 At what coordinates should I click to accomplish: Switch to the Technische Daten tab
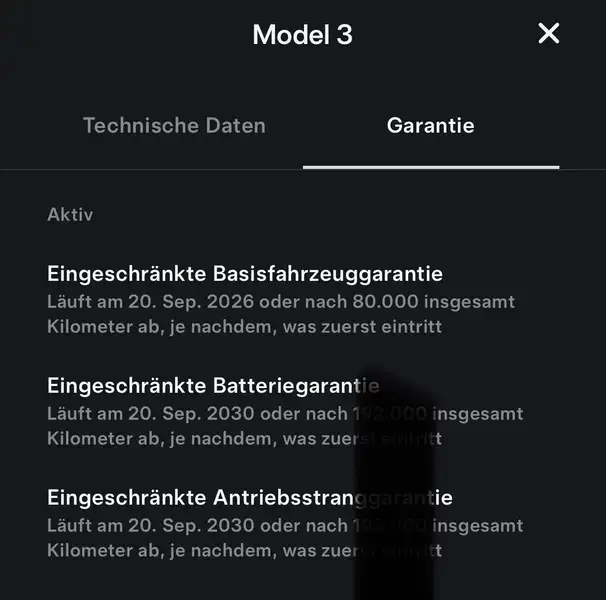click(174, 126)
